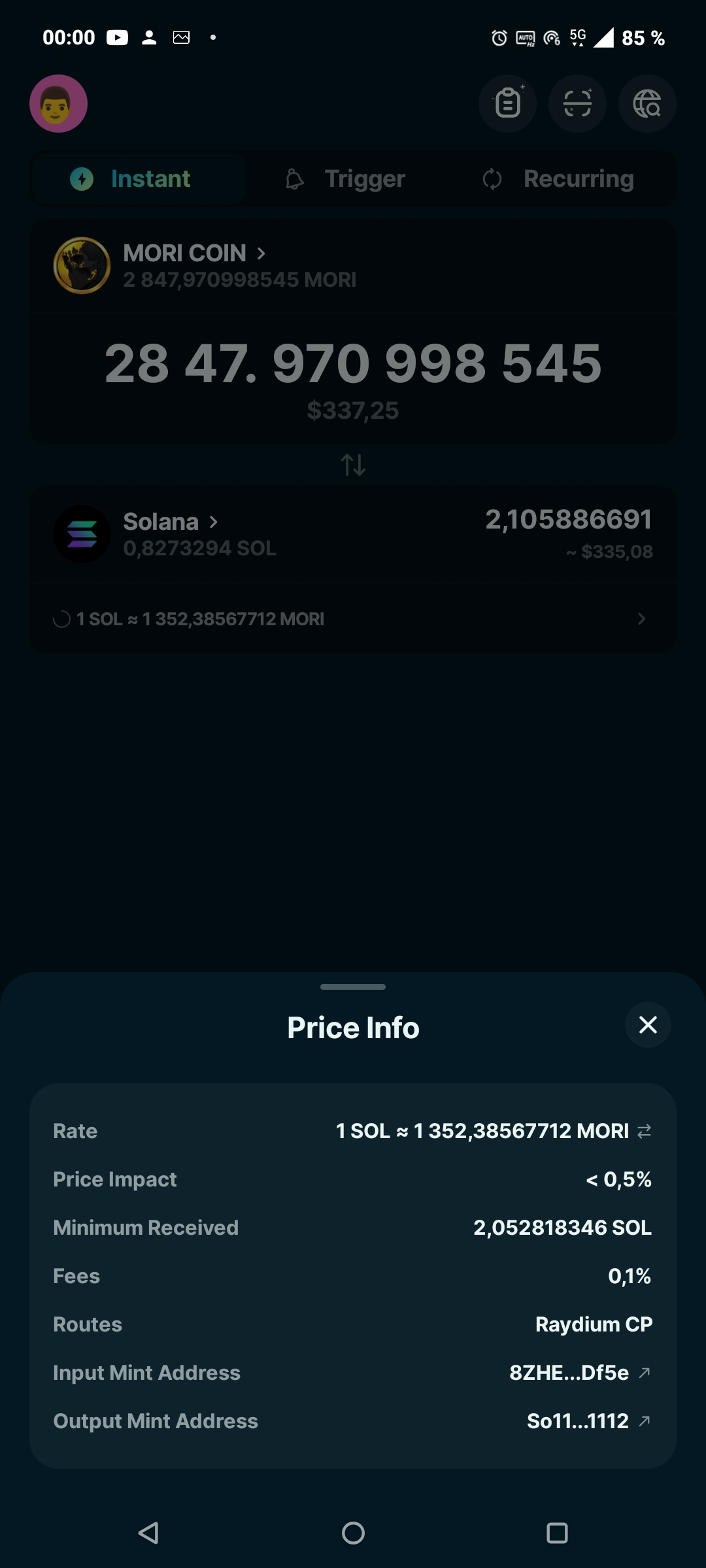This screenshot has height=1568, width=706.
Task: Open the QR scan icon
Action: [577, 103]
